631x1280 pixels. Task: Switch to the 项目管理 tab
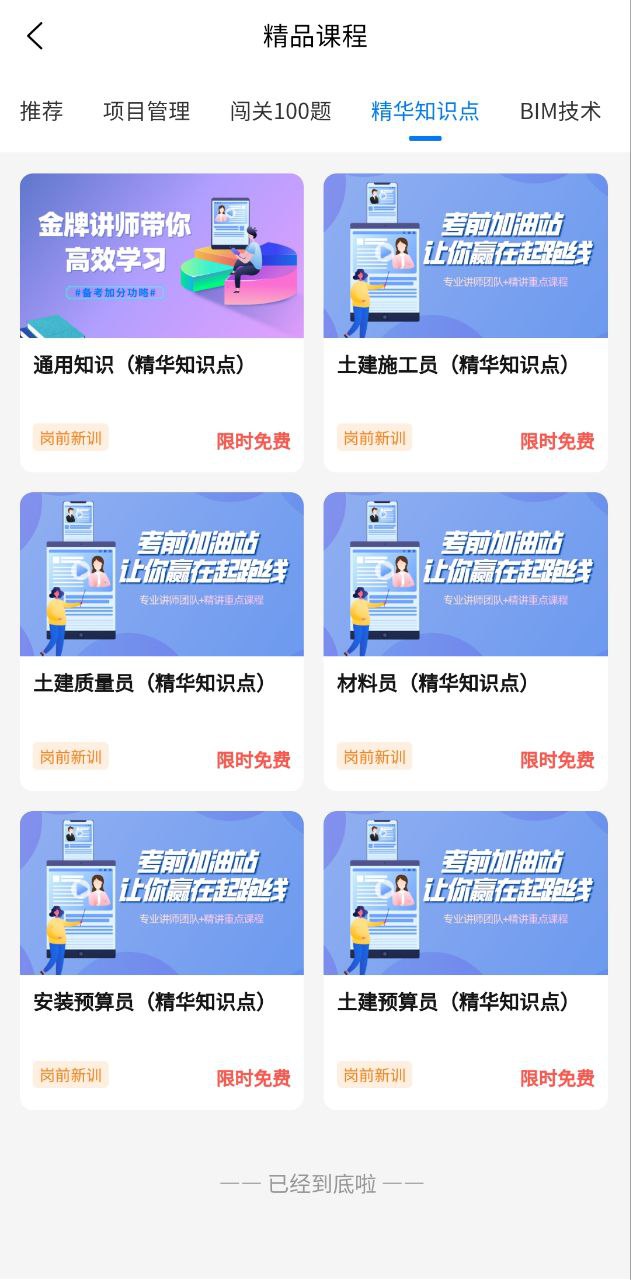pyautogui.click(x=146, y=111)
